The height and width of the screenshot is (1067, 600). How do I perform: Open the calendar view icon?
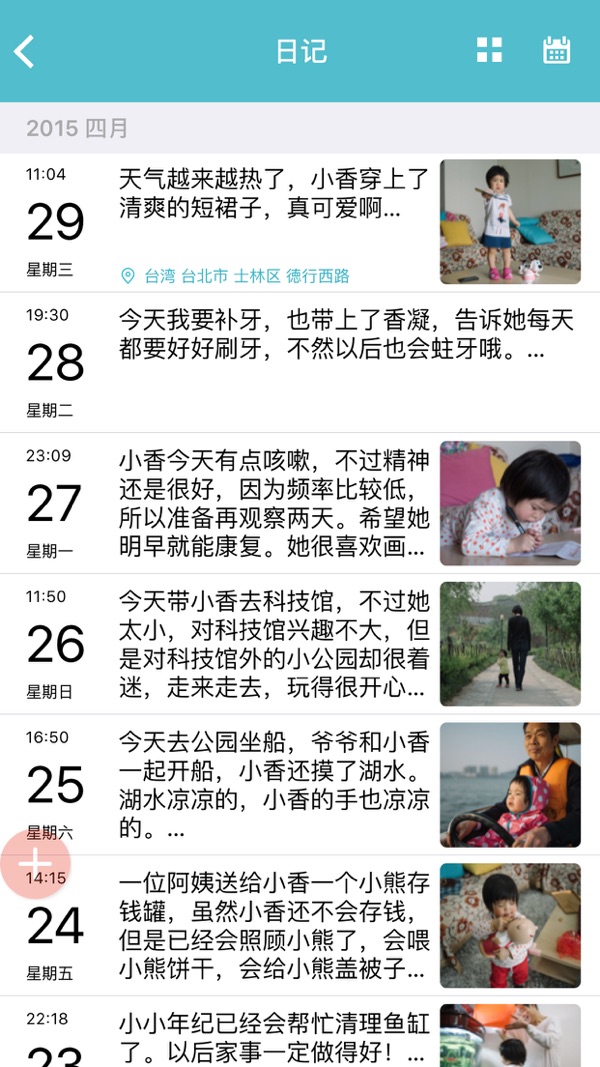556,50
